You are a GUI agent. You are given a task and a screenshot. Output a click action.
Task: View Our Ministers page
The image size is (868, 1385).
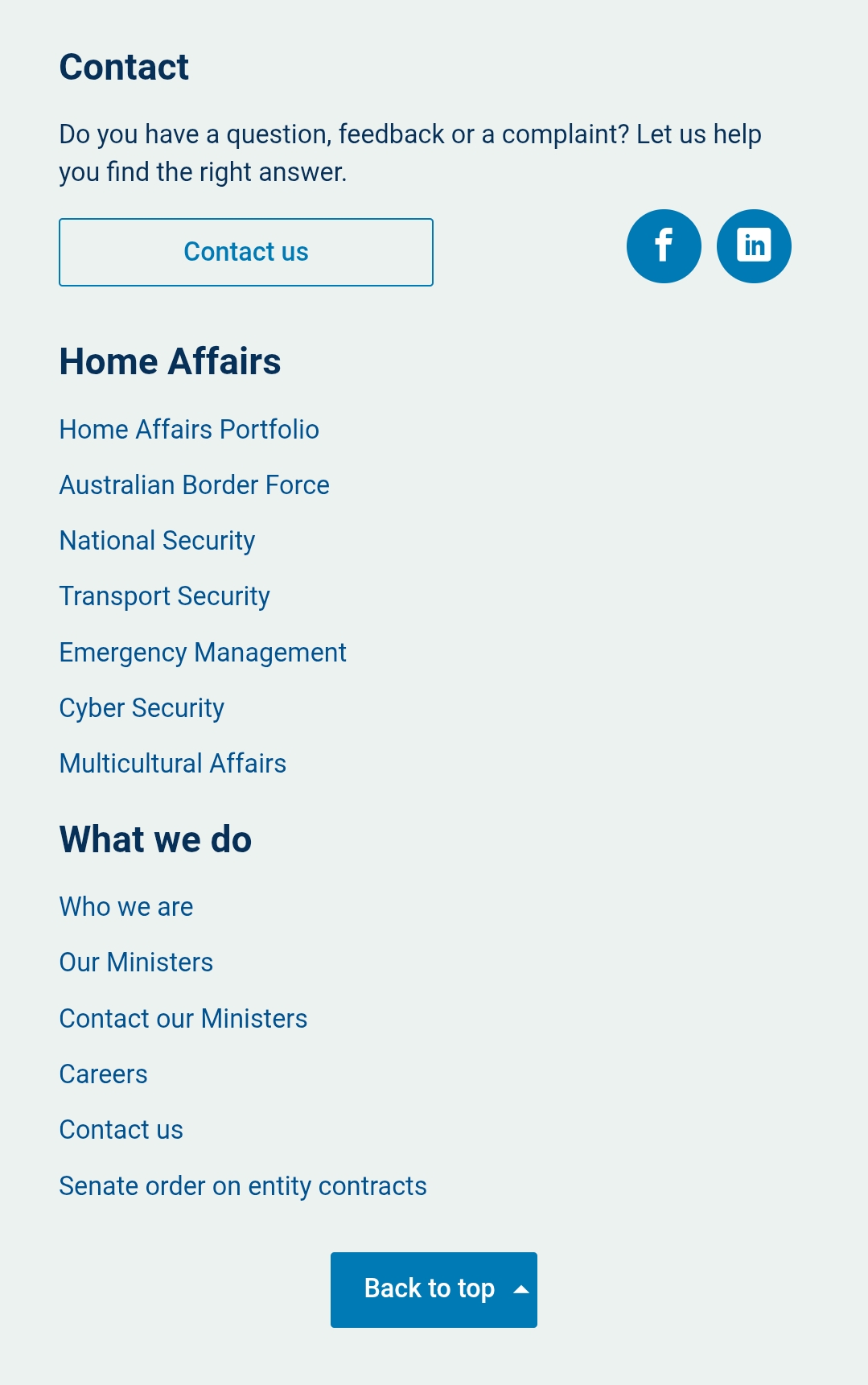[x=136, y=962]
